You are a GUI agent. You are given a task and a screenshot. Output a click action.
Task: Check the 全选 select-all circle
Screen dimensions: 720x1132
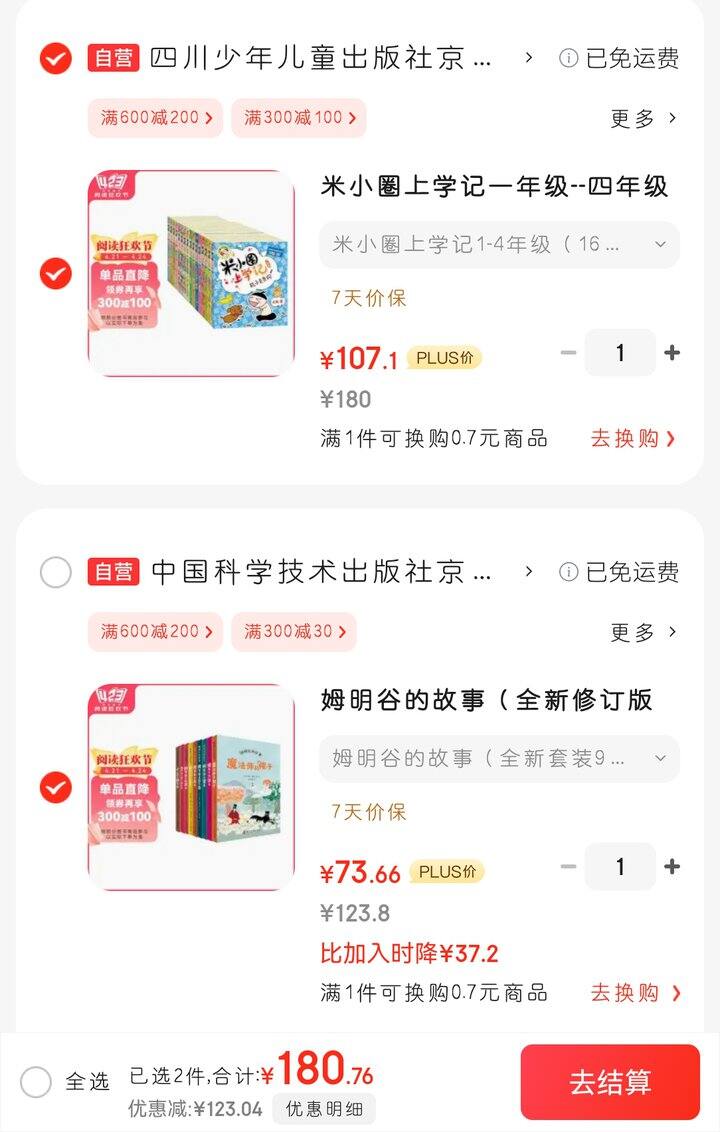tap(36, 1082)
